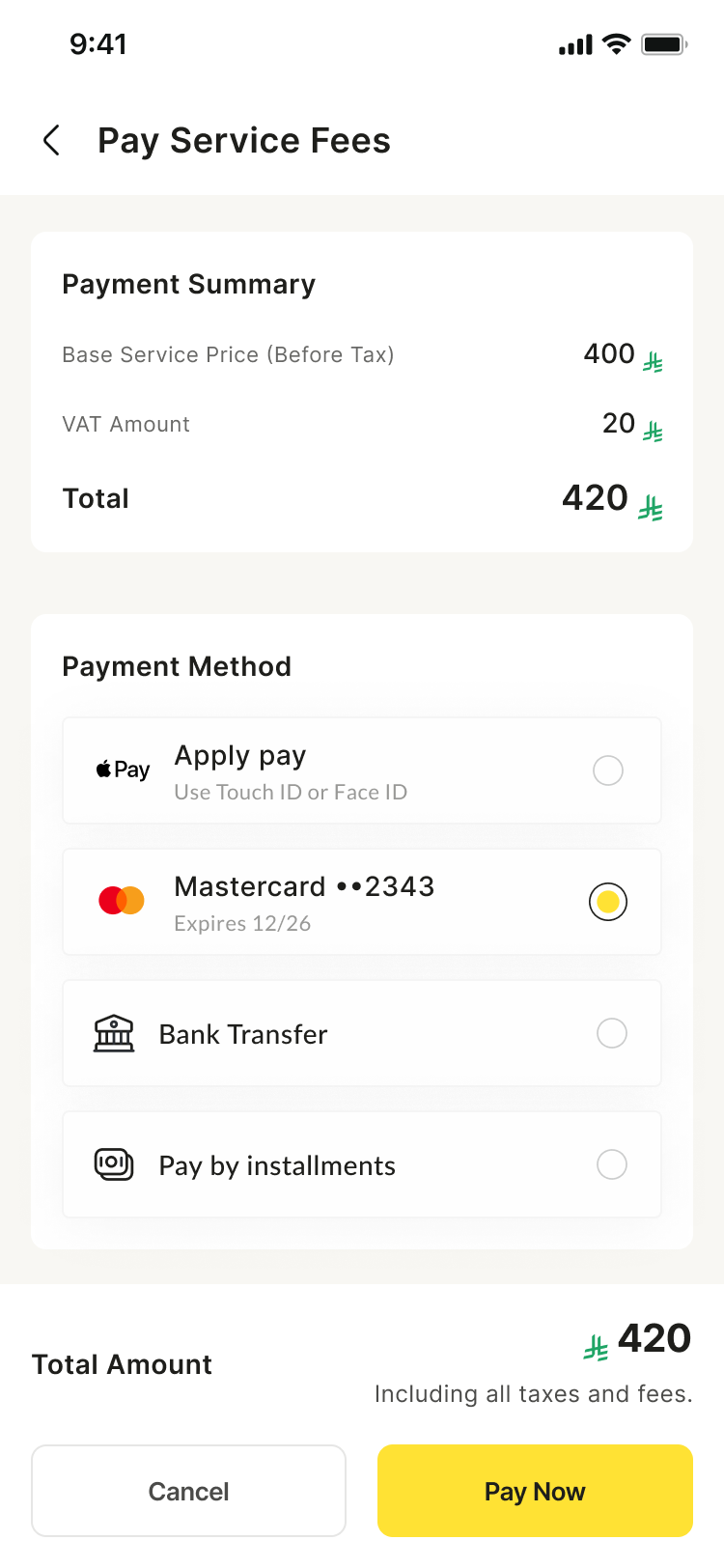Click the Apple Pay logo icon
Viewport: 724px width, 1568px height.
pyautogui.click(x=122, y=770)
